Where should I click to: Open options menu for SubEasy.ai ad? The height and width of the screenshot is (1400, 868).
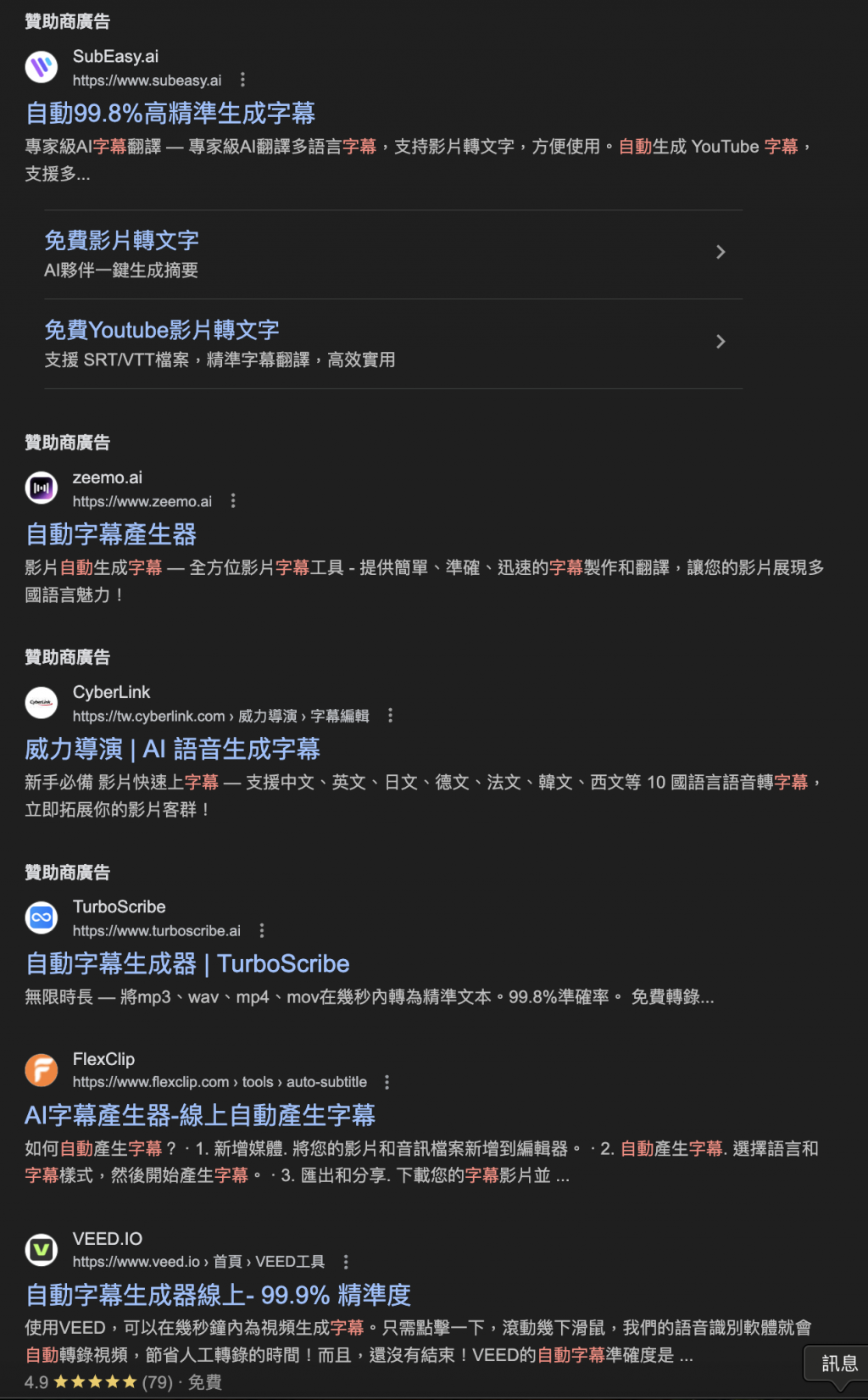[x=242, y=80]
